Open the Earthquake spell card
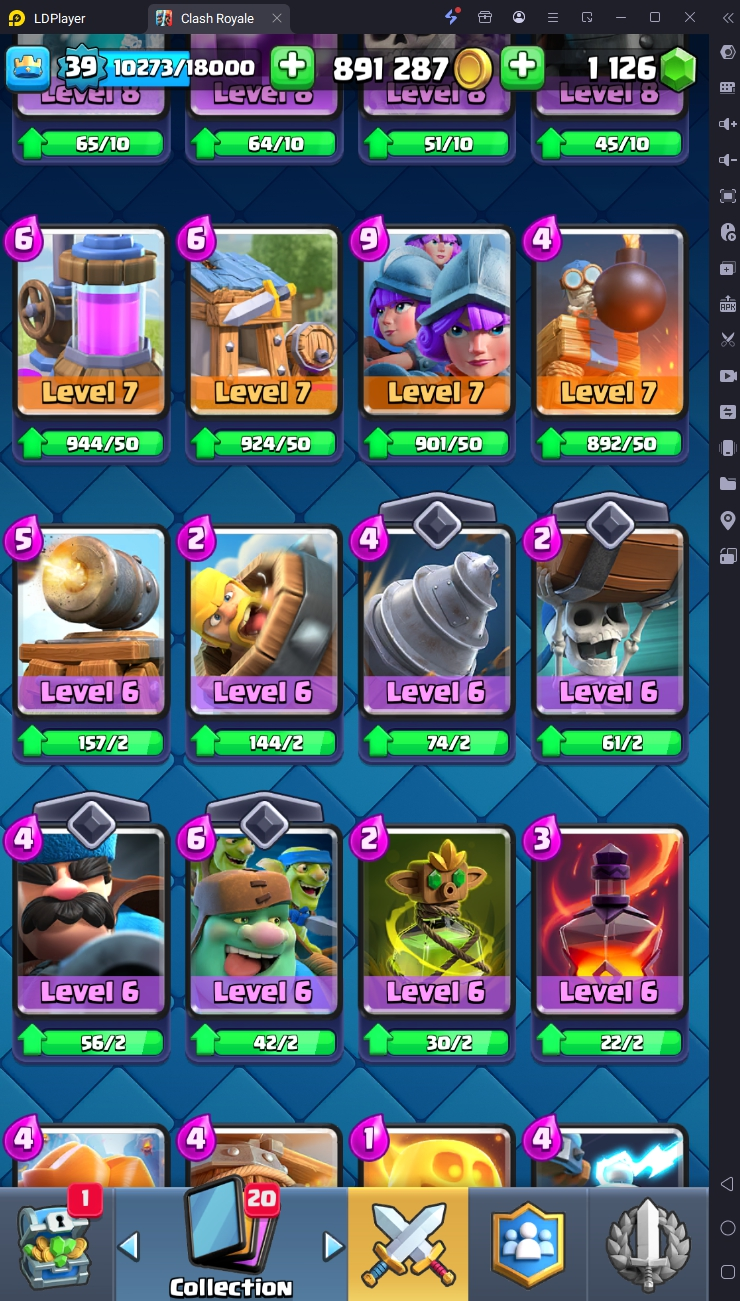The width and height of the screenshot is (740, 1301). [x=436, y=920]
